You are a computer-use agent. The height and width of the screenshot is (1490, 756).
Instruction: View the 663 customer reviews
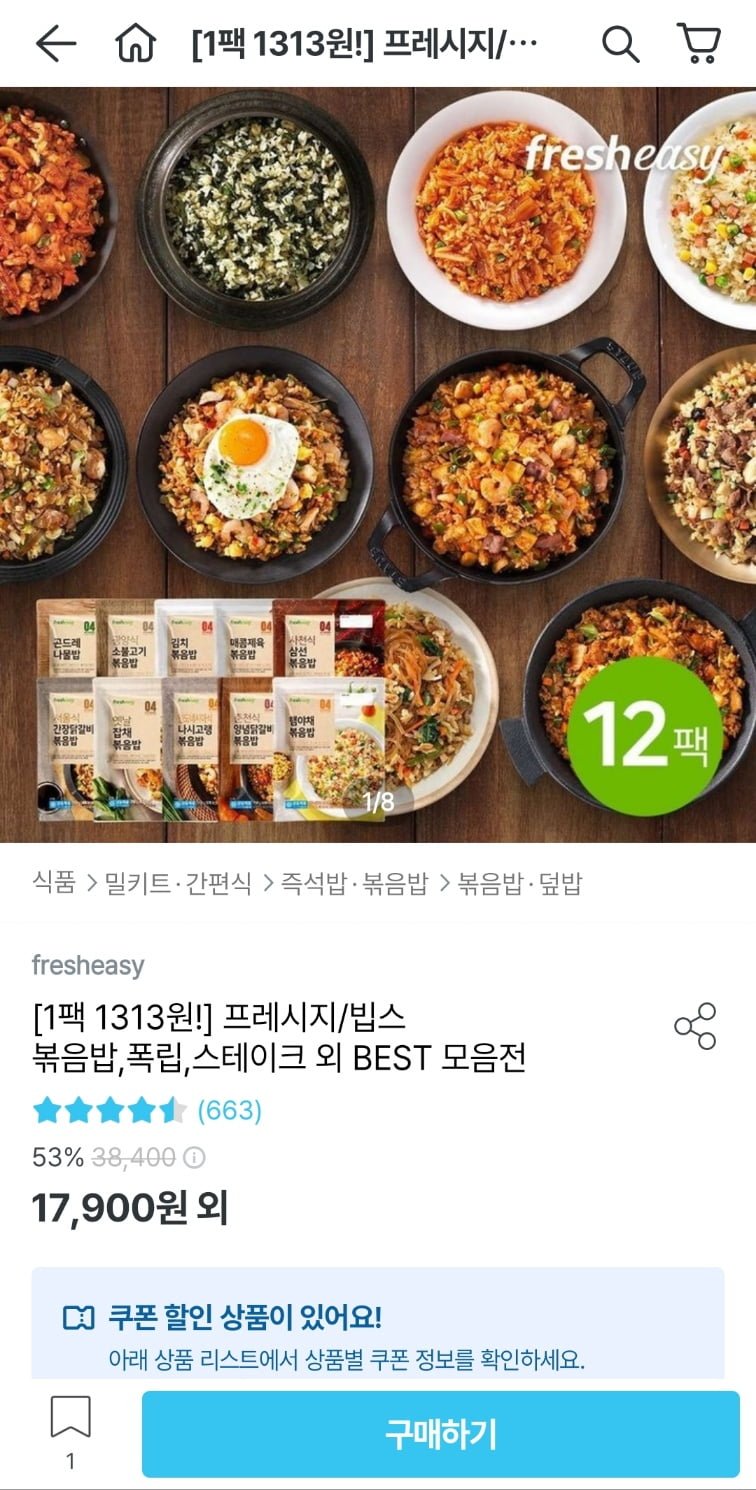(229, 1110)
